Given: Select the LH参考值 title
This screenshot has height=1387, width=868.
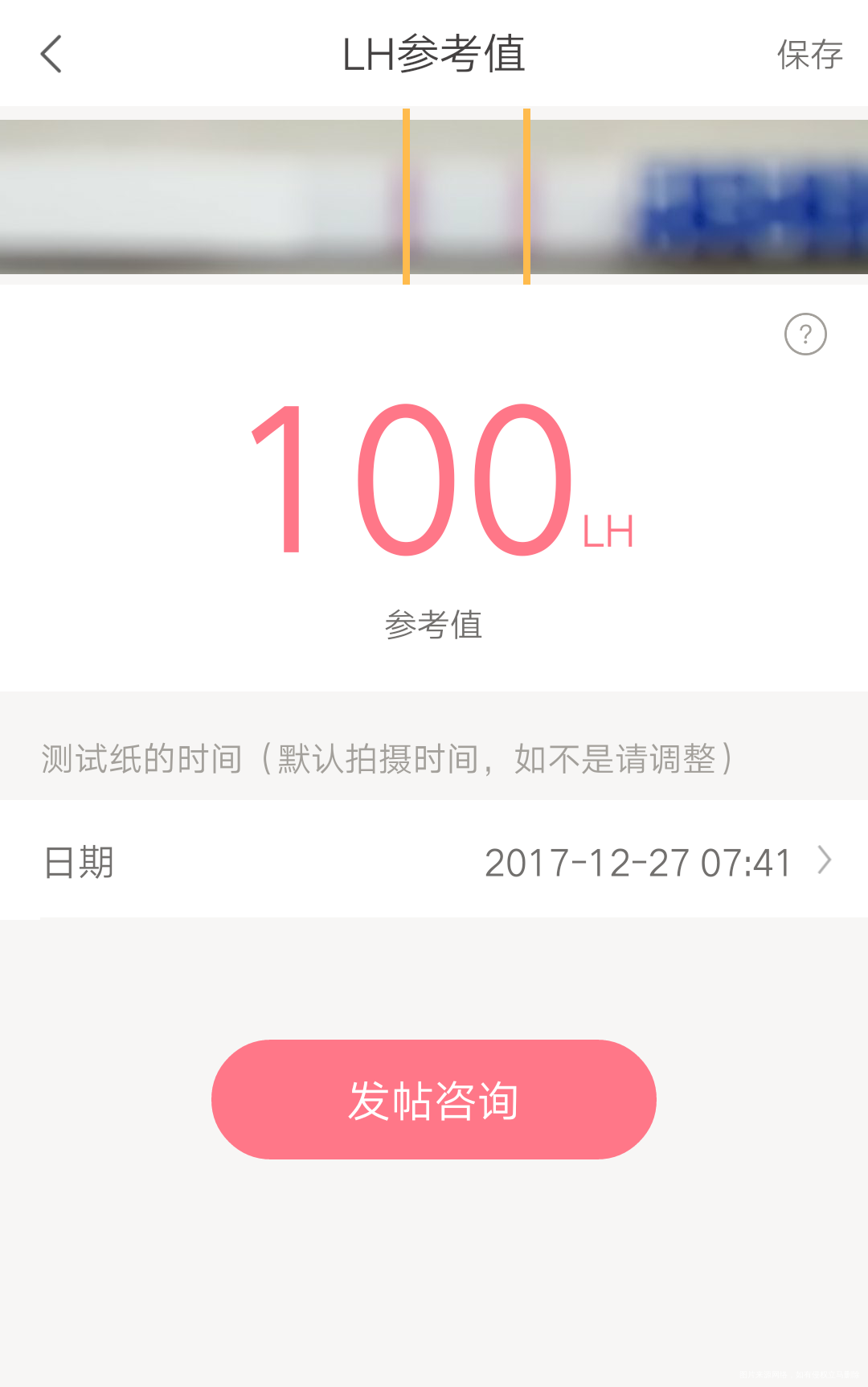Looking at the screenshot, I should (434, 53).
